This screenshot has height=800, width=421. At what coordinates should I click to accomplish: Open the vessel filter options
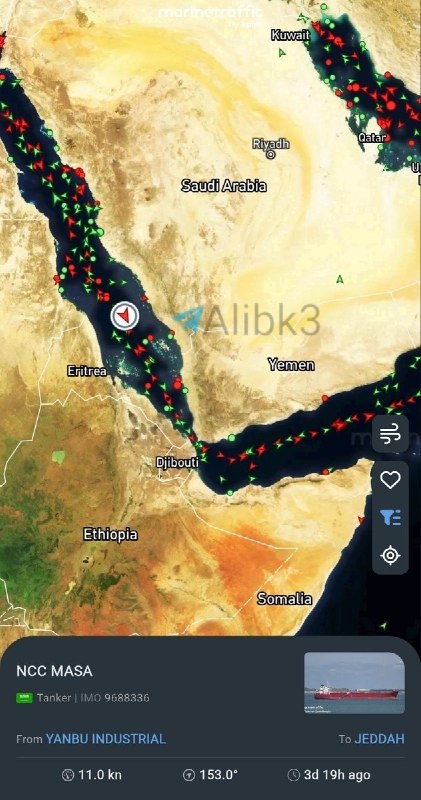click(x=390, y=517)
